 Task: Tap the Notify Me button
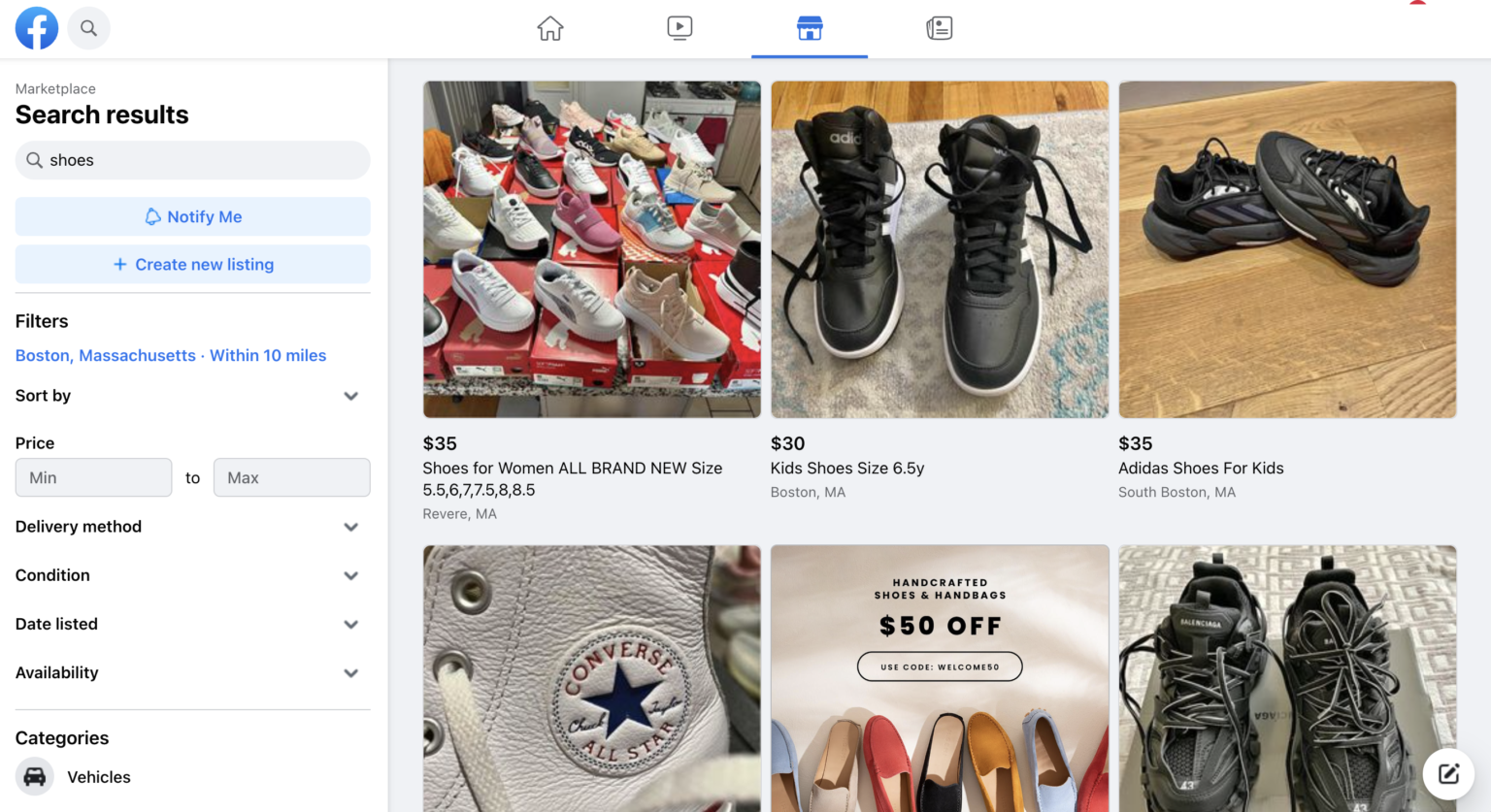(192, 216)
